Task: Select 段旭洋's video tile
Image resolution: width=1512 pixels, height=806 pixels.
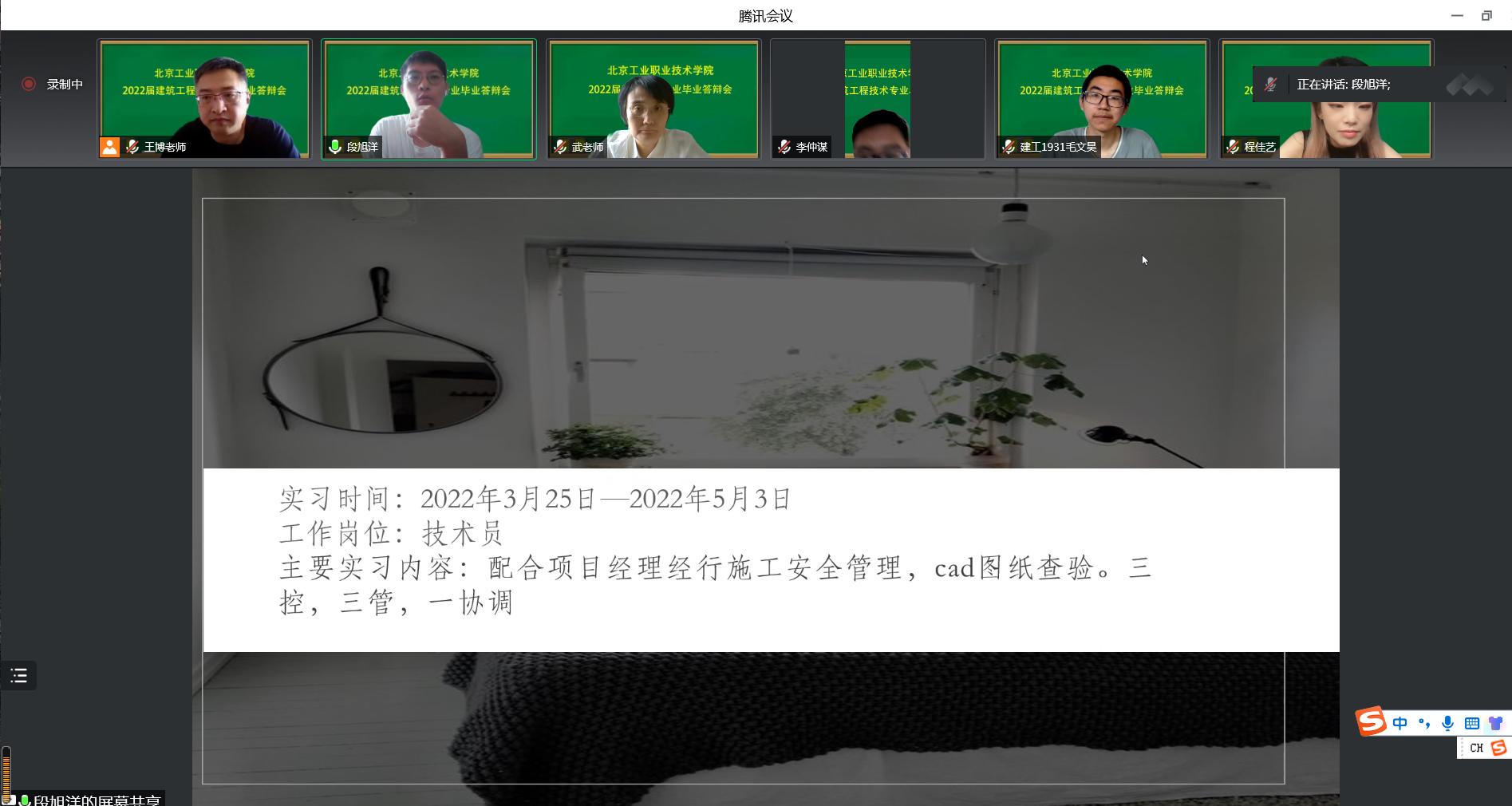Action: (x=428, y=99)
